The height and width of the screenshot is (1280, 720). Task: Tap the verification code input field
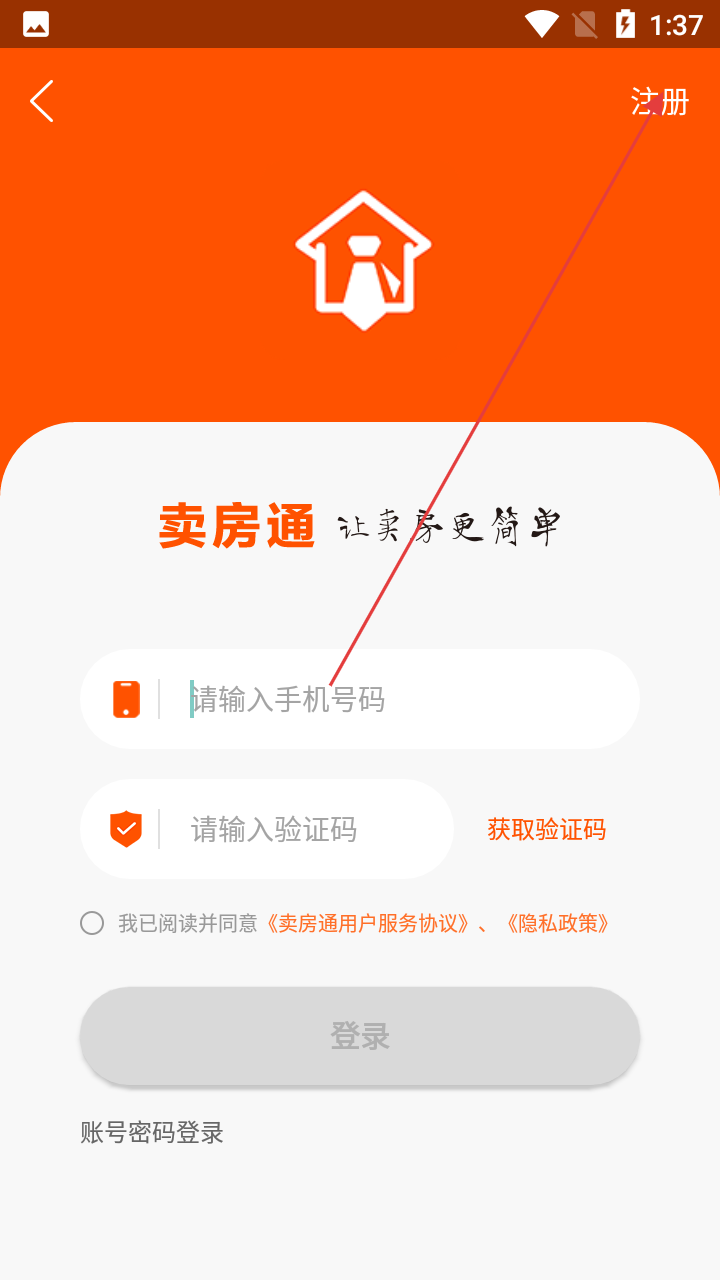(300, 829)
